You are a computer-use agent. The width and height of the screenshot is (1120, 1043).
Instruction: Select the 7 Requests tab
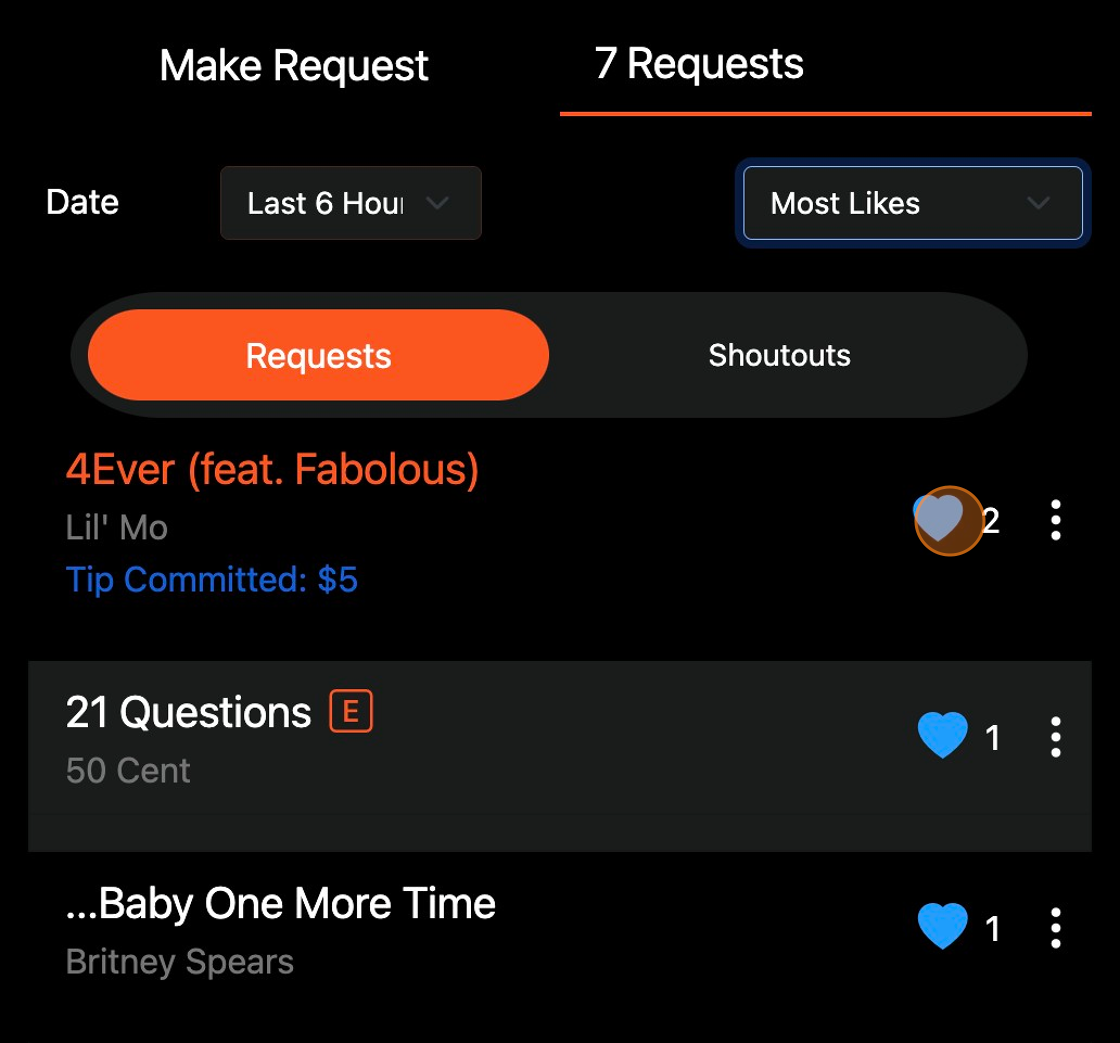pos(699,64)
